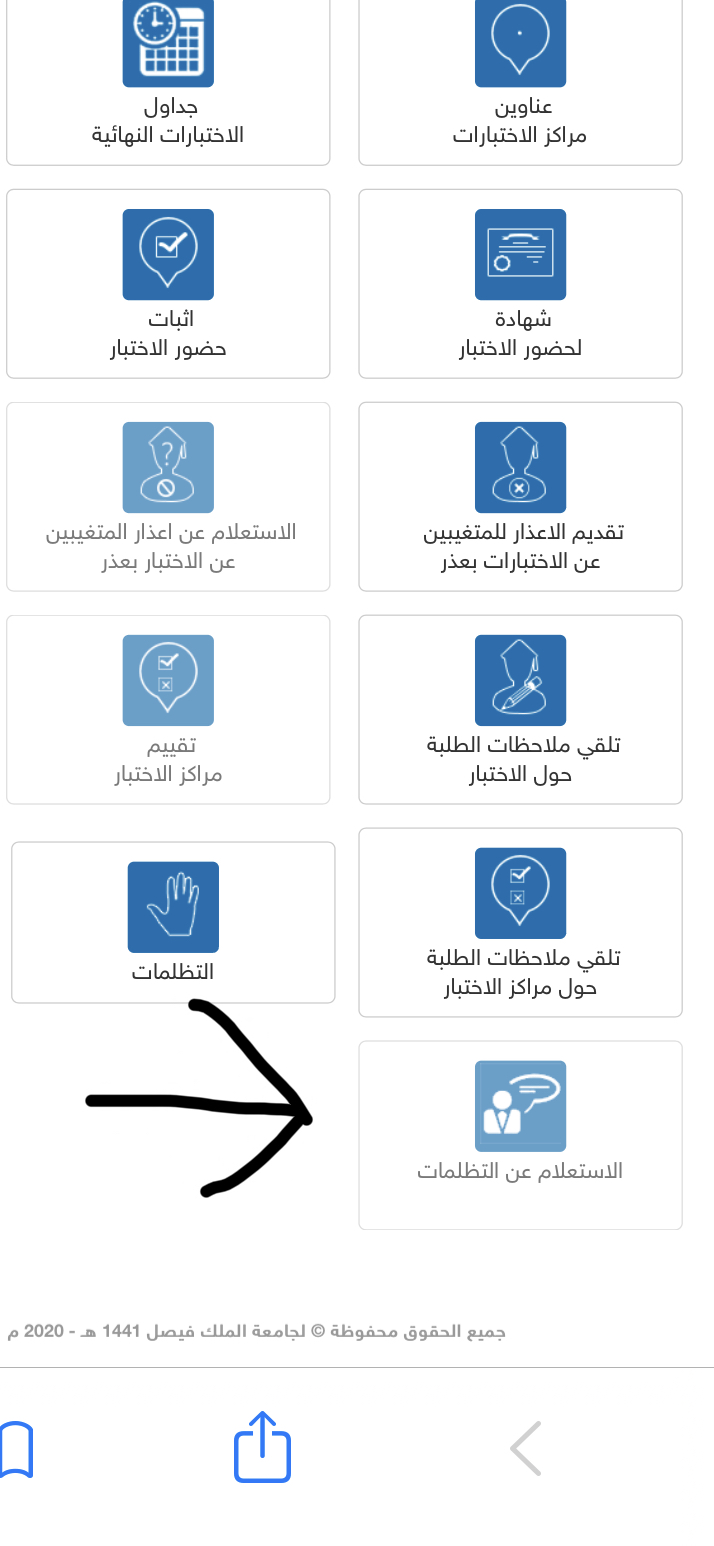Open the جداول الاختبارات النهائية card

(168, 80)
